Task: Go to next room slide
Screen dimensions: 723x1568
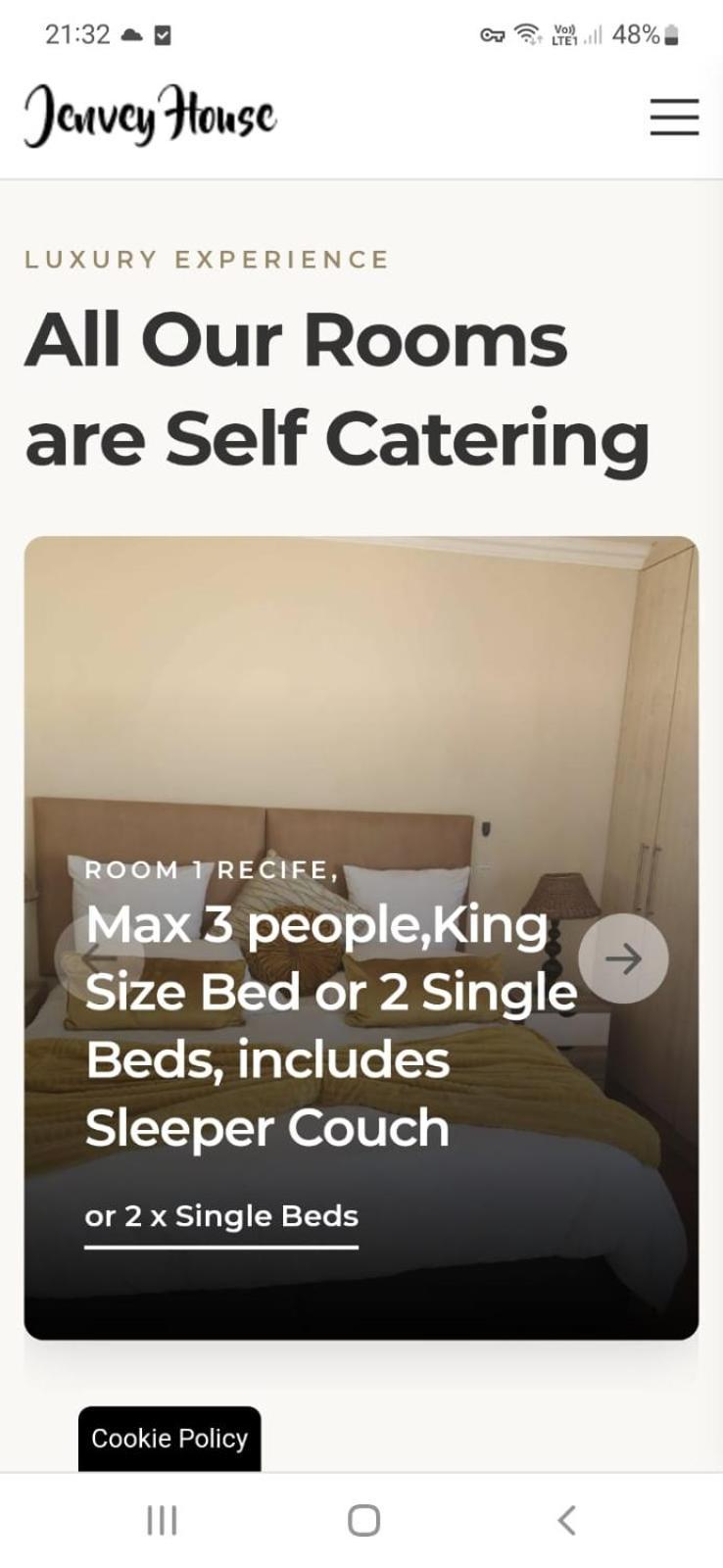Action: click(623, 958)
